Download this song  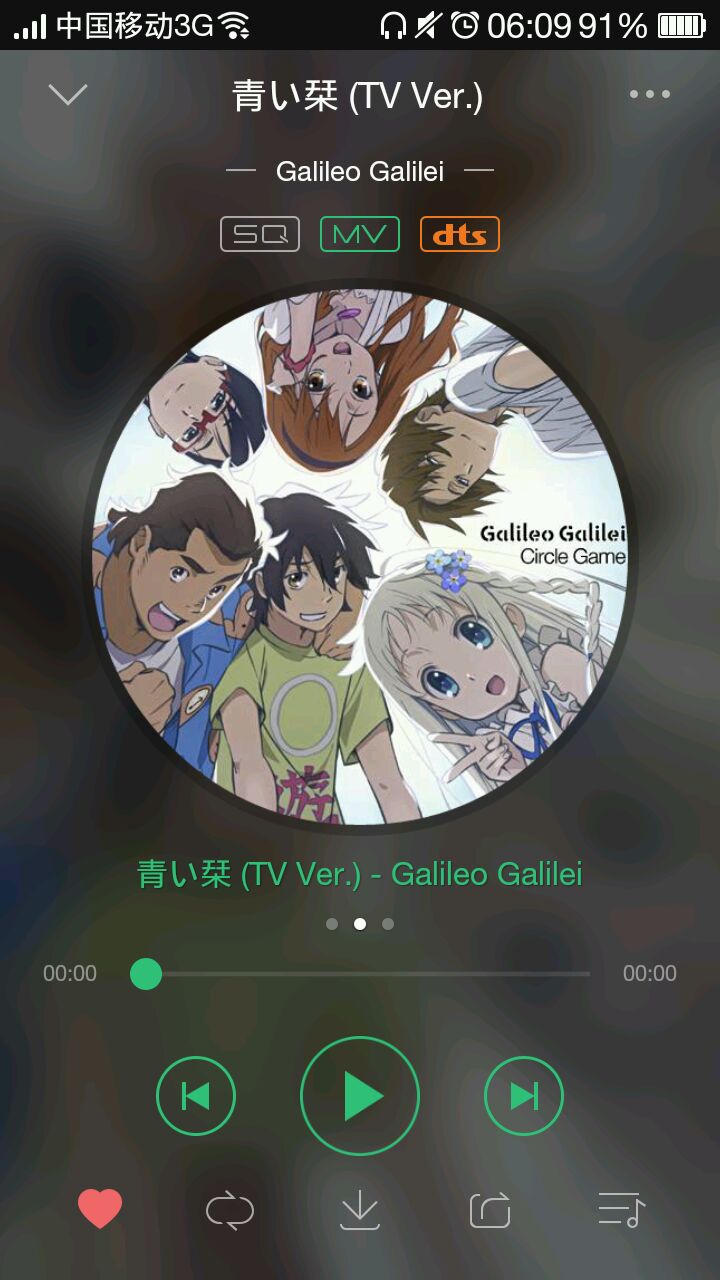pyautogui.click(x=360, y=1211)
